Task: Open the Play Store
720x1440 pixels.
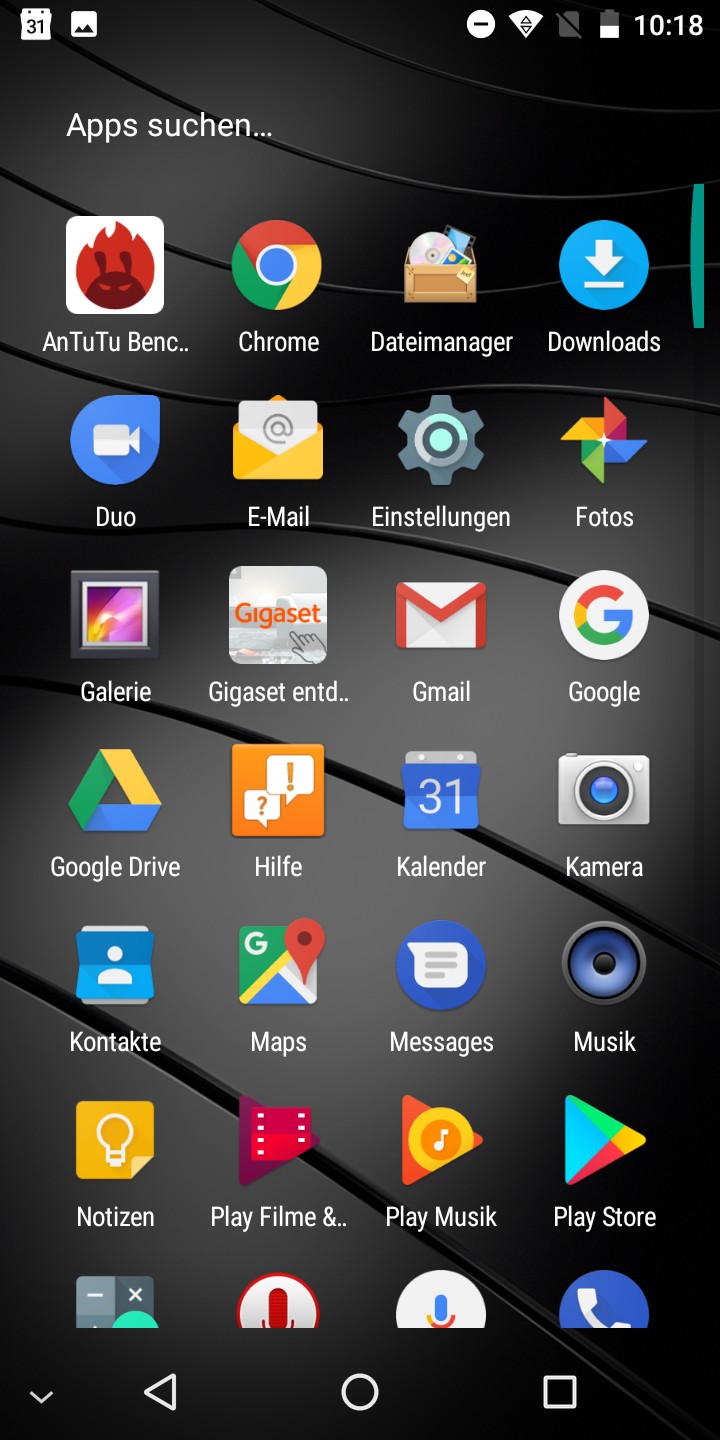Action: point(604,1141)
